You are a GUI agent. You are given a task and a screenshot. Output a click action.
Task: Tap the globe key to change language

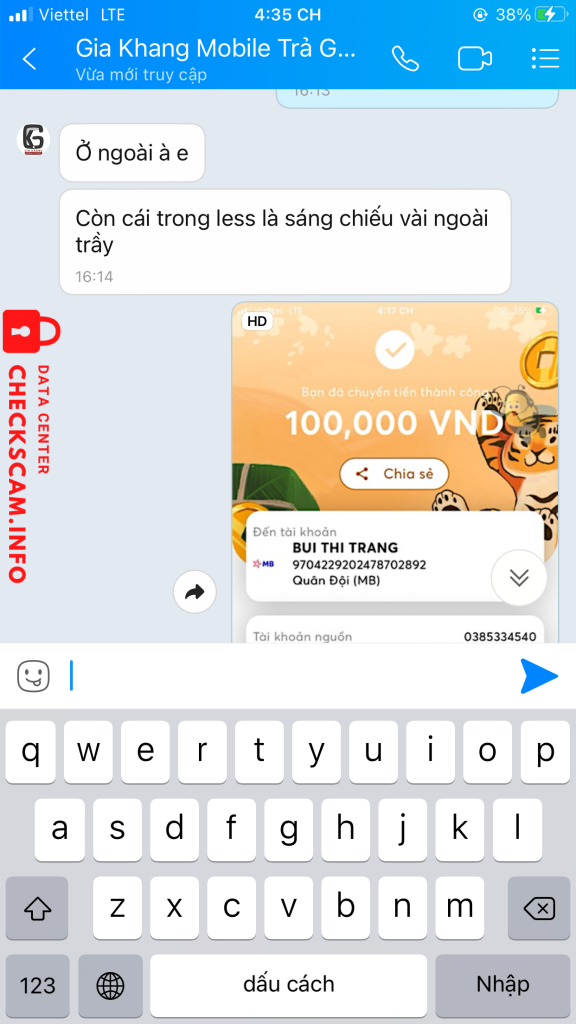(110, 985)
